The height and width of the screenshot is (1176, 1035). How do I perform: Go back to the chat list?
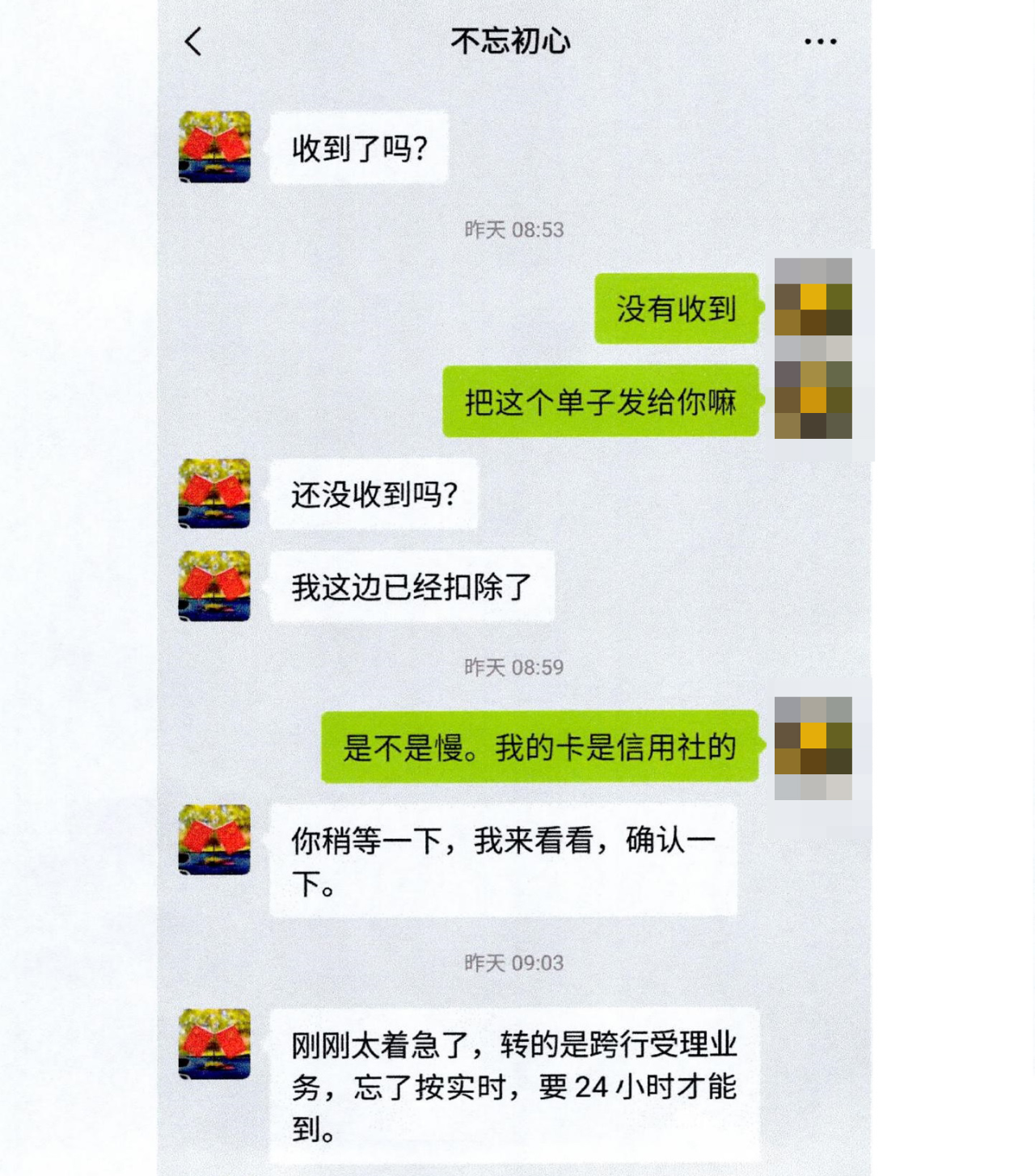coord(193,42)
